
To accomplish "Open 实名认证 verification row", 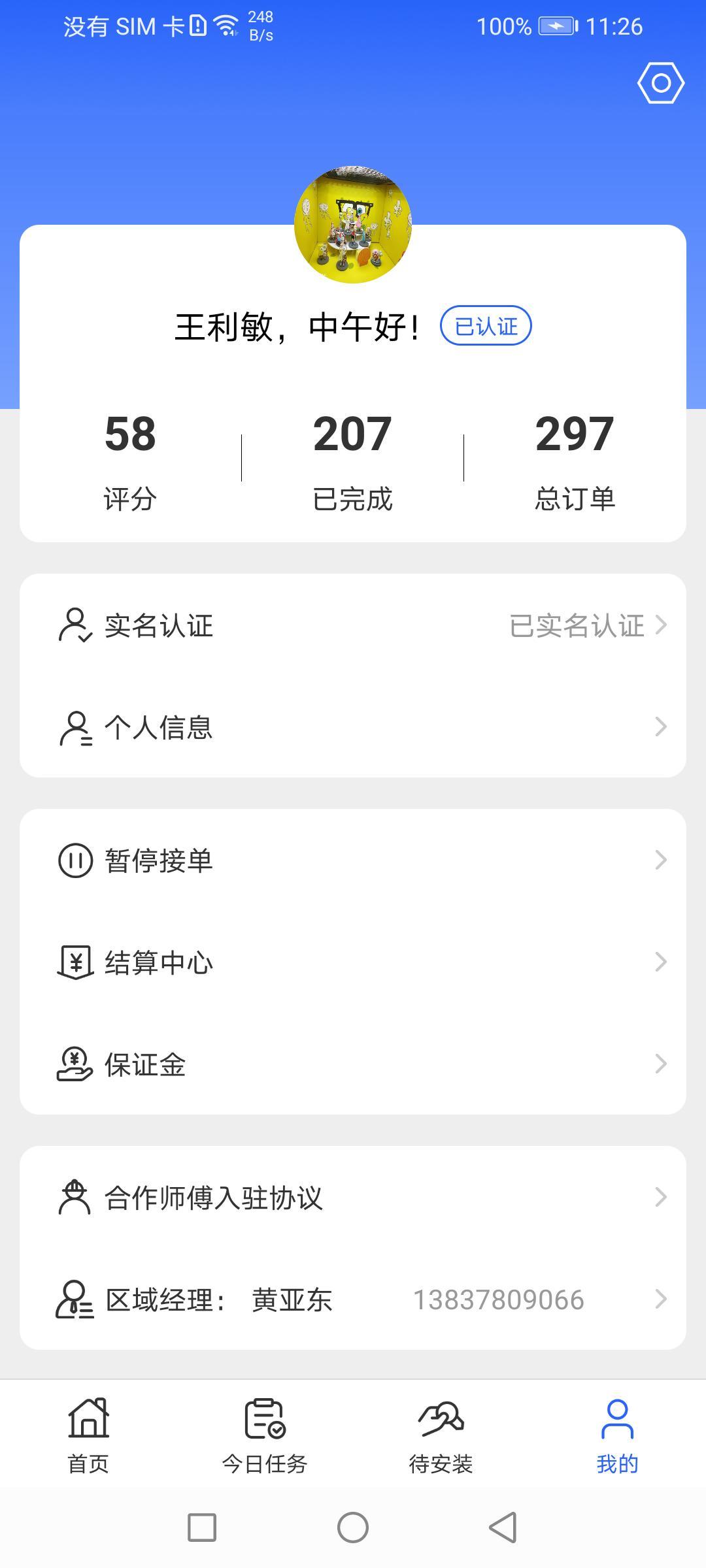I will click(x=353, y=625).
